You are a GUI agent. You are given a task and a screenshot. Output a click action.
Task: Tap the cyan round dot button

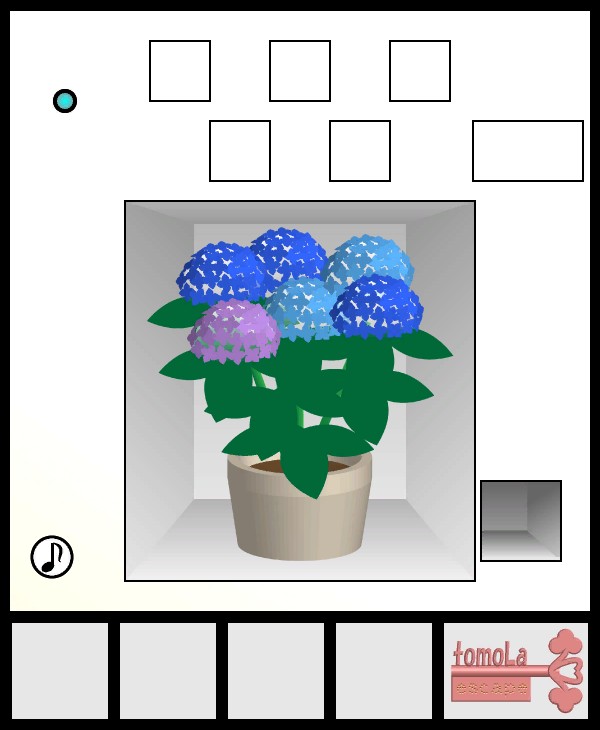point(65,101)
